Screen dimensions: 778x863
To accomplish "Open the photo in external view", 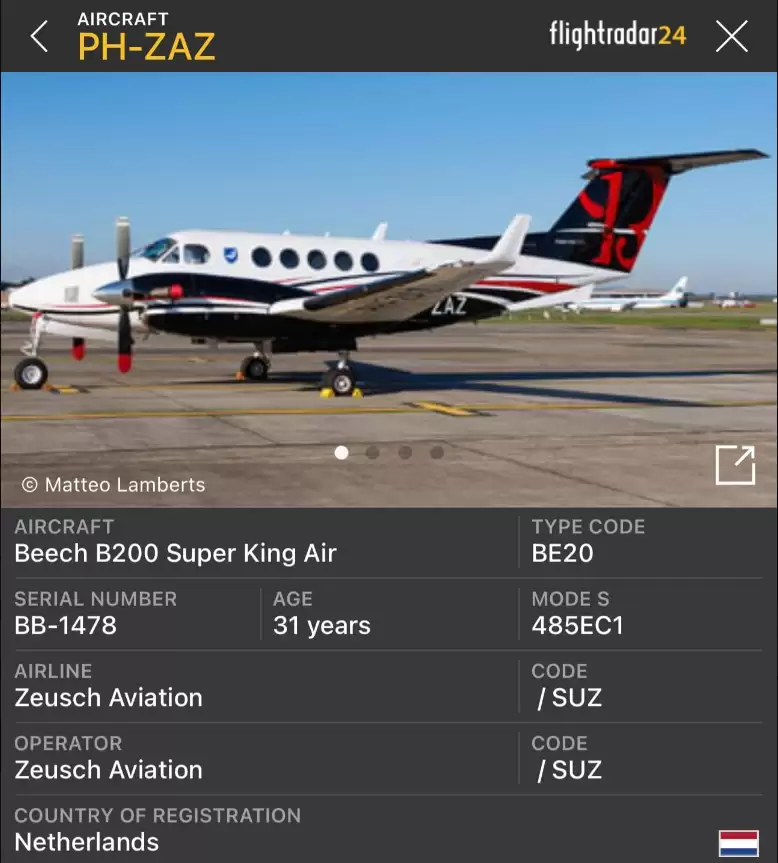I will (735, 465).
